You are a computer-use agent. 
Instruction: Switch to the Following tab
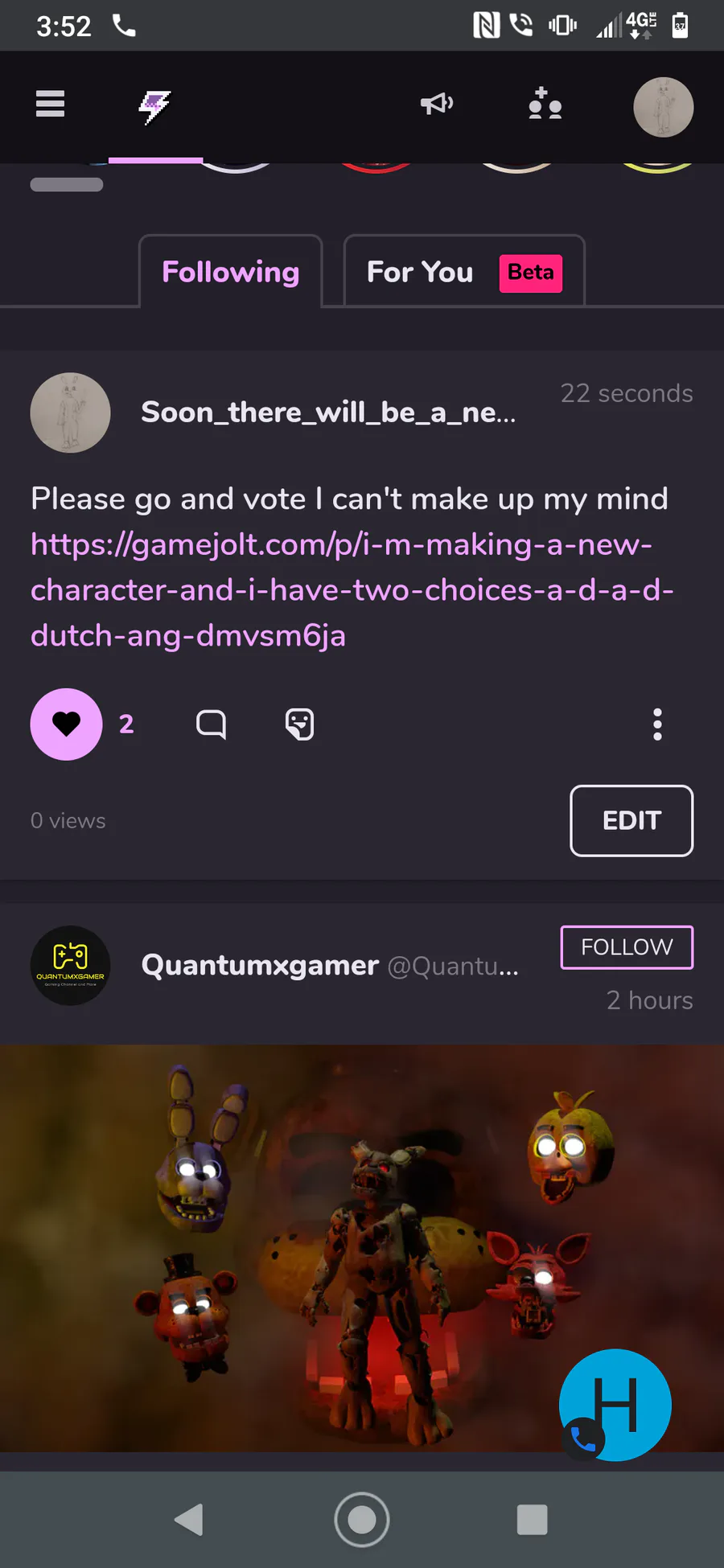pos(231,272)
